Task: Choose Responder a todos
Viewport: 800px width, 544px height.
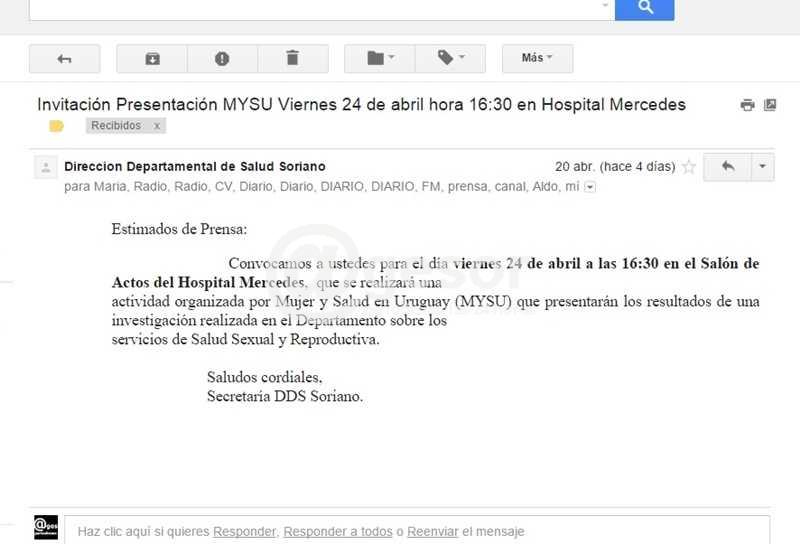Action: [x=338, y=532]
